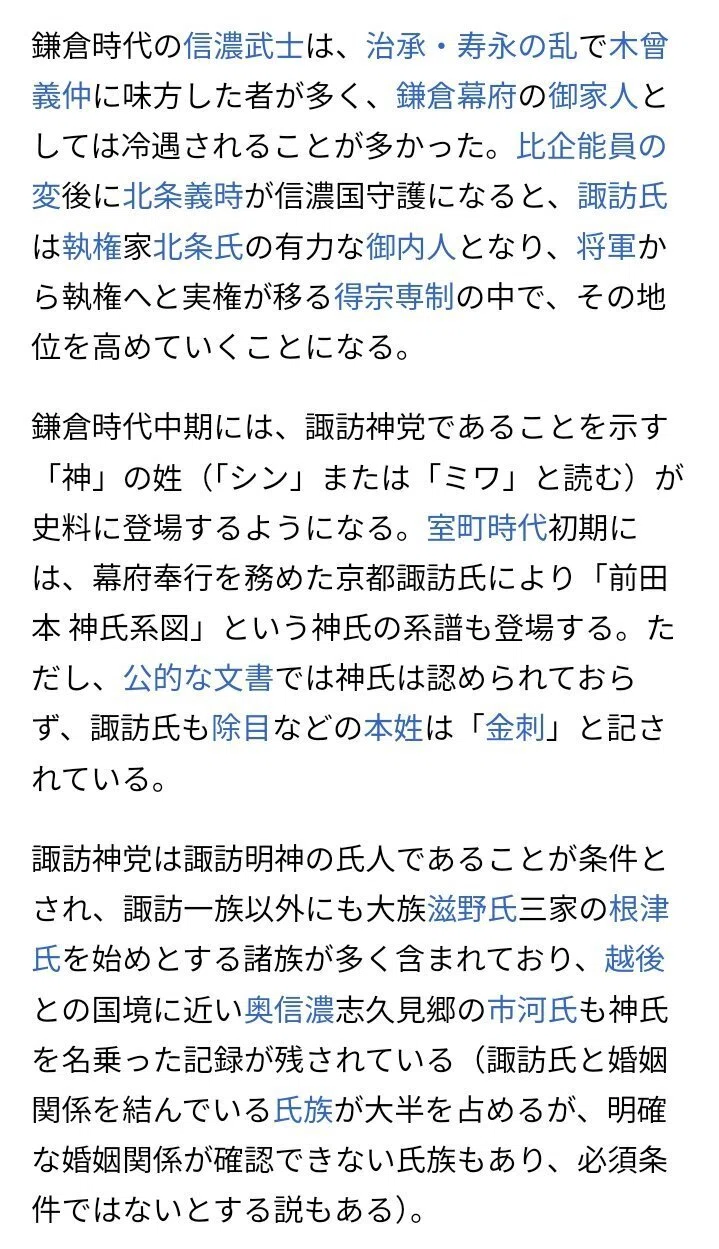
Task: Open the 将軍 link
Action: (x=607, y=246)
